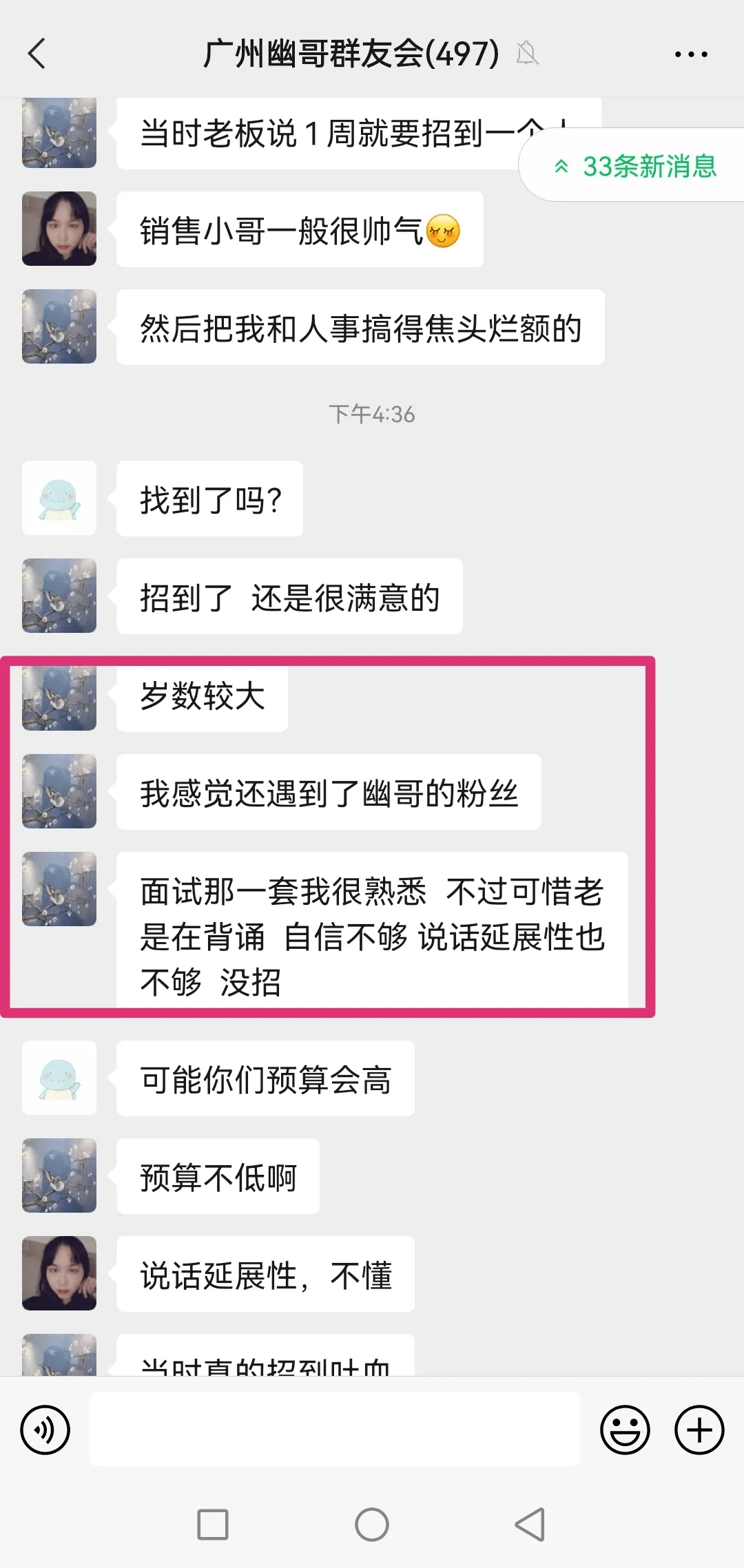Open avatar beside 说话延展性,不懂 message
The height and width of the screenshot is (1568, 744).
click(x=59, y=1273)
